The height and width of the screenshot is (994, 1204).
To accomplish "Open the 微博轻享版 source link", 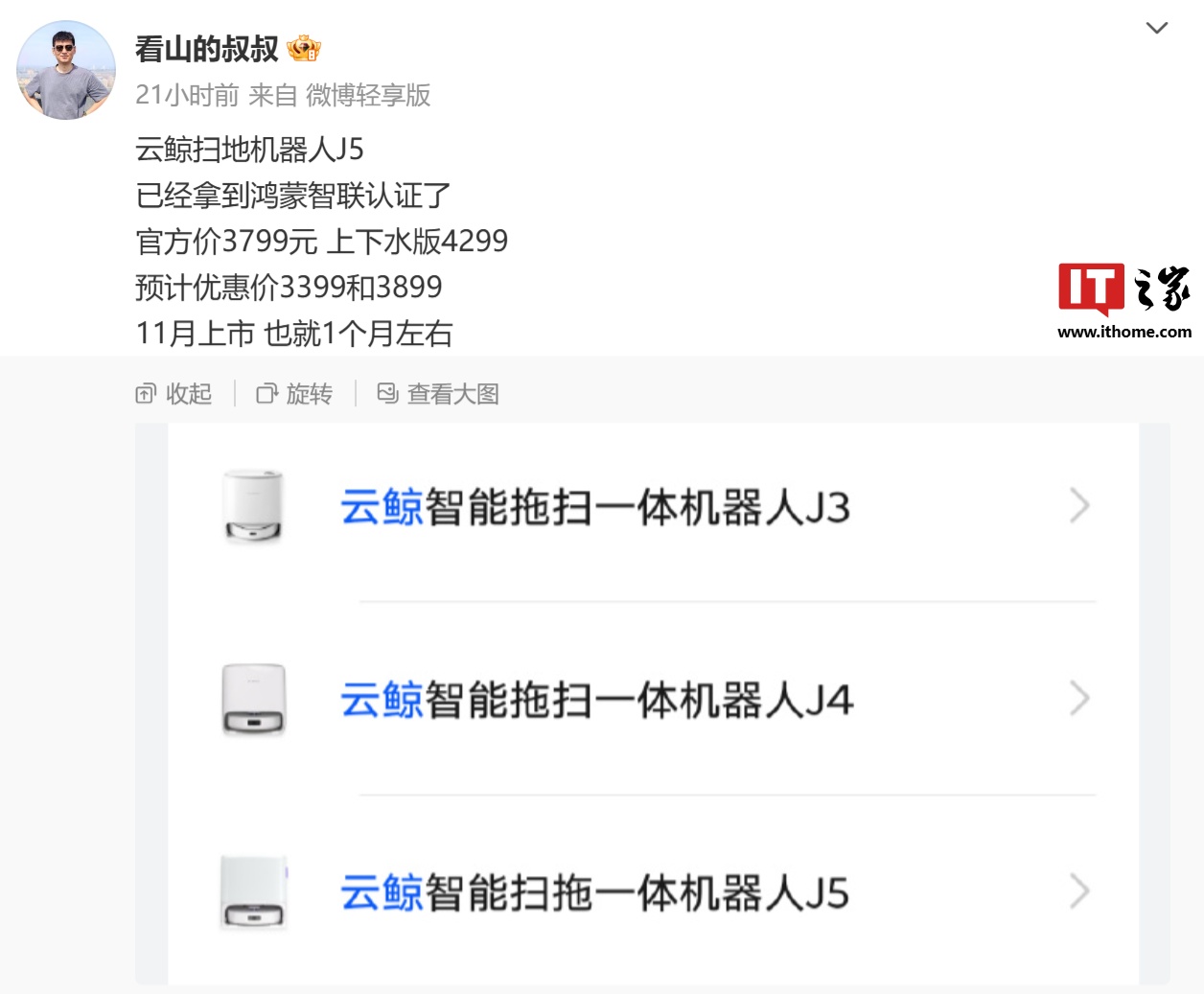I will tap(368, 95).
